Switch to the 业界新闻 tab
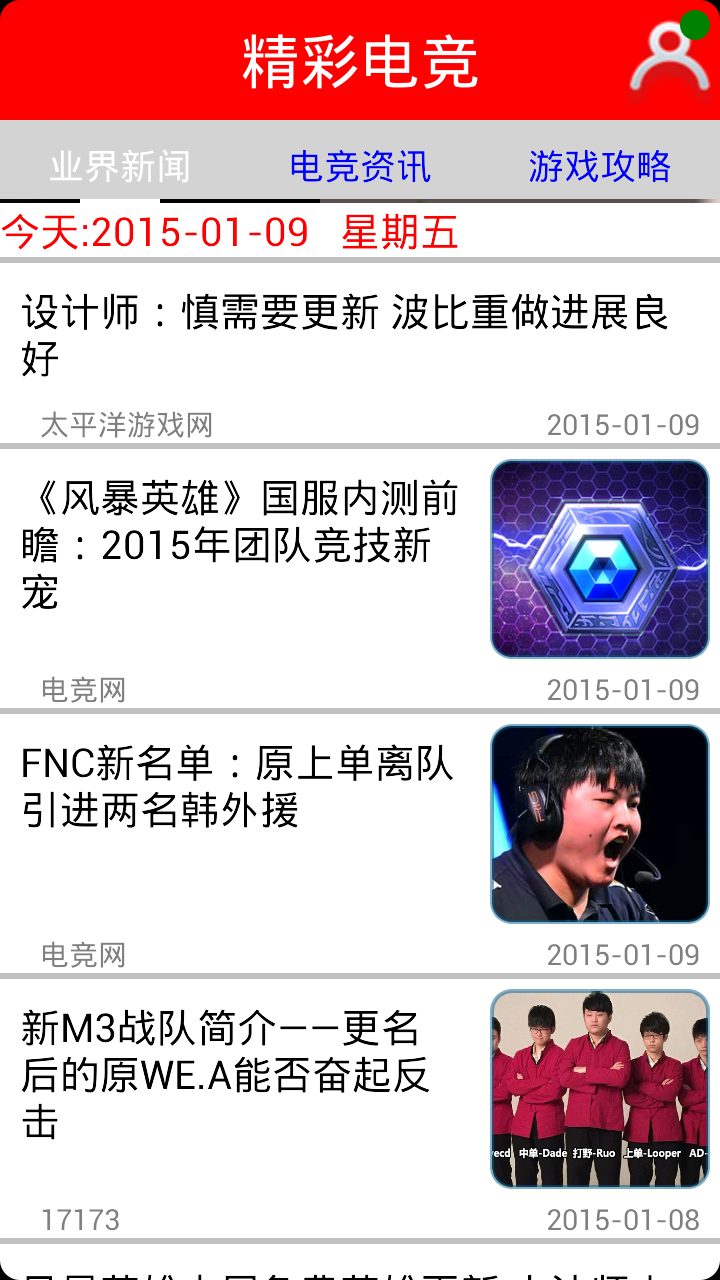 click(120, 166)
